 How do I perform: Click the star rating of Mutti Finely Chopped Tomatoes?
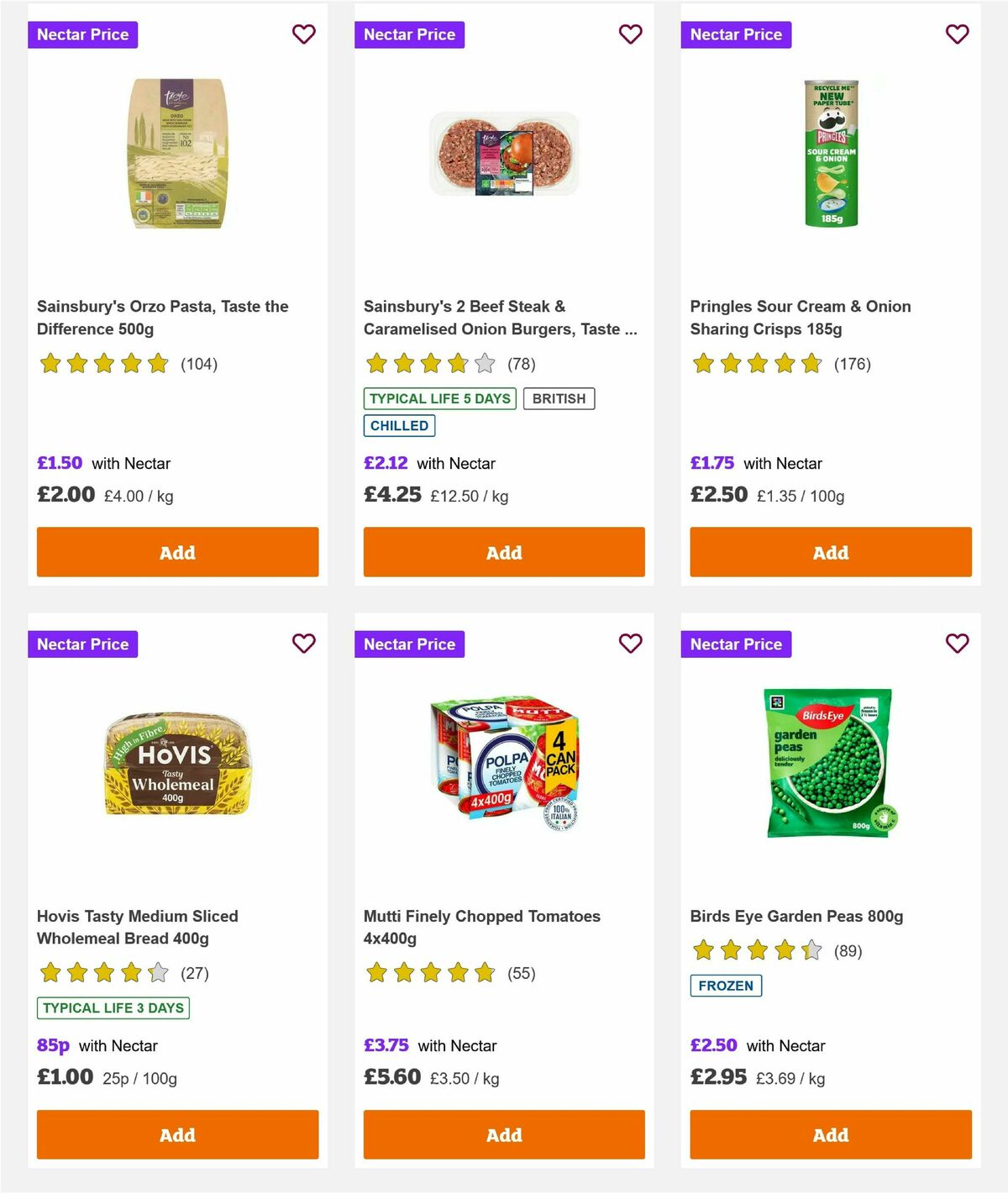(x=430, y=972)
